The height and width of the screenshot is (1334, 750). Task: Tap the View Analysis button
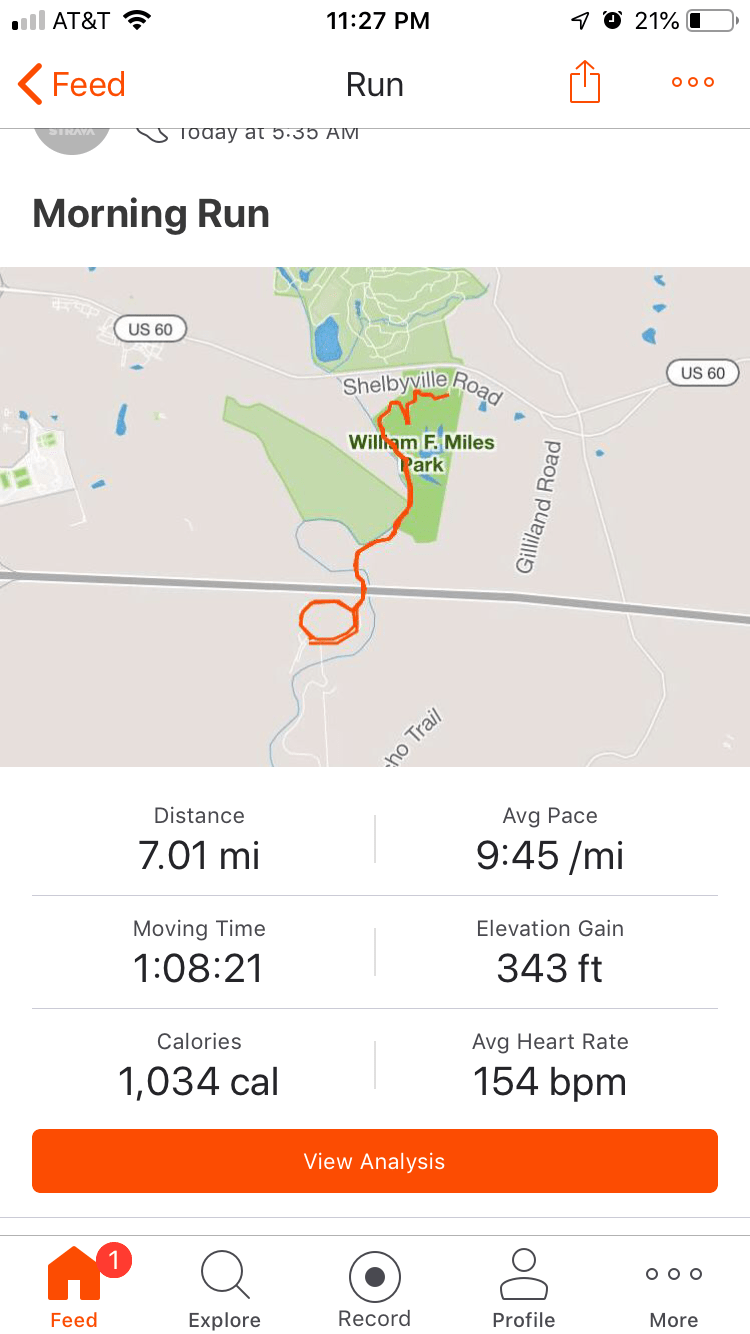click(x=375, y=1161)
